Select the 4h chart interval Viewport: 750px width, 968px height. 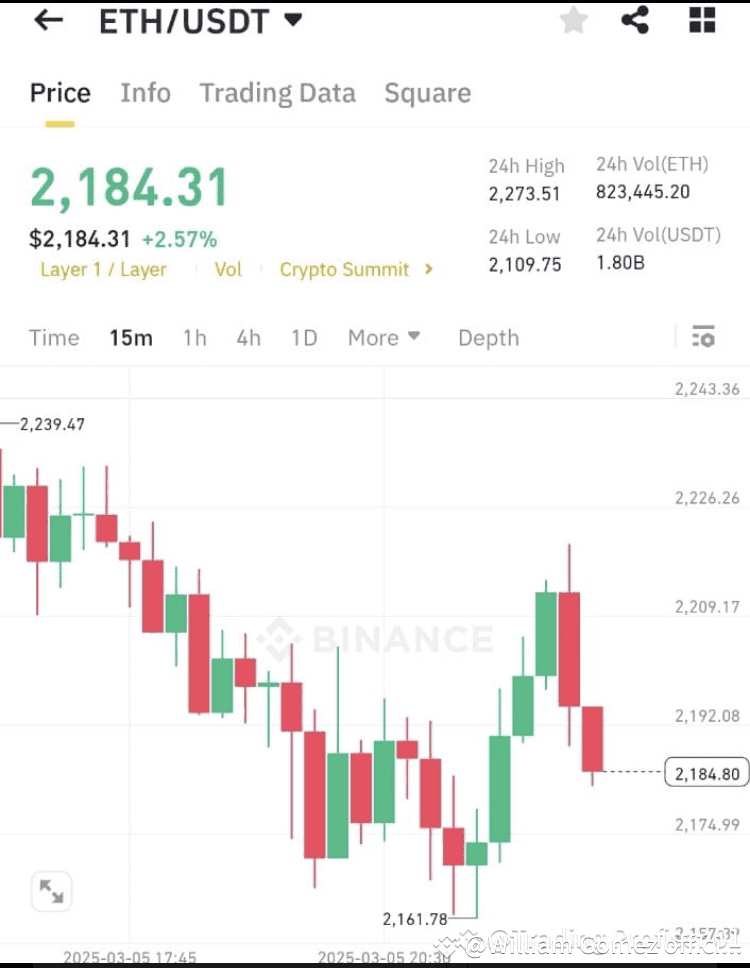tap(249, 338)
